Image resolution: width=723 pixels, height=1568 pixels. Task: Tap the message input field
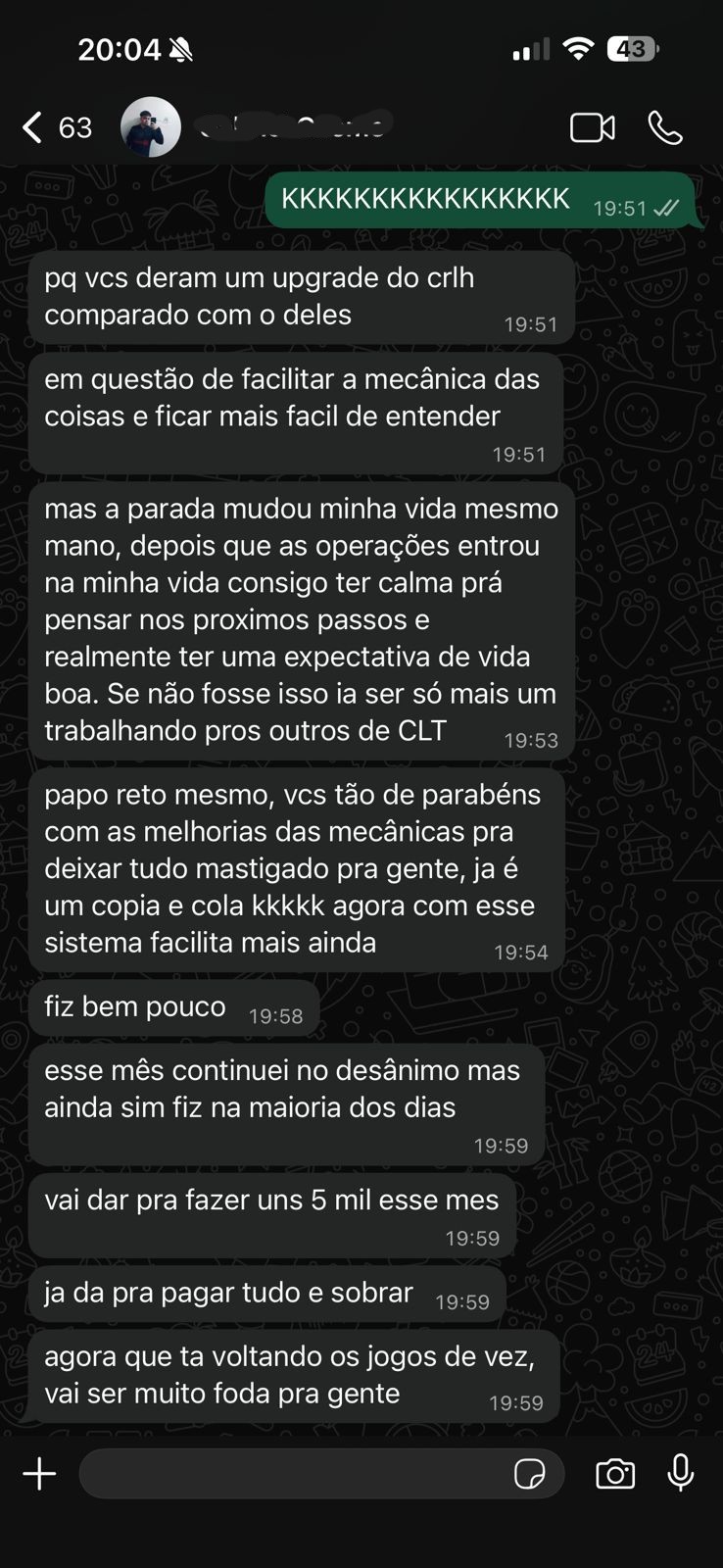pyautogui.click(x=294, y=1474)
